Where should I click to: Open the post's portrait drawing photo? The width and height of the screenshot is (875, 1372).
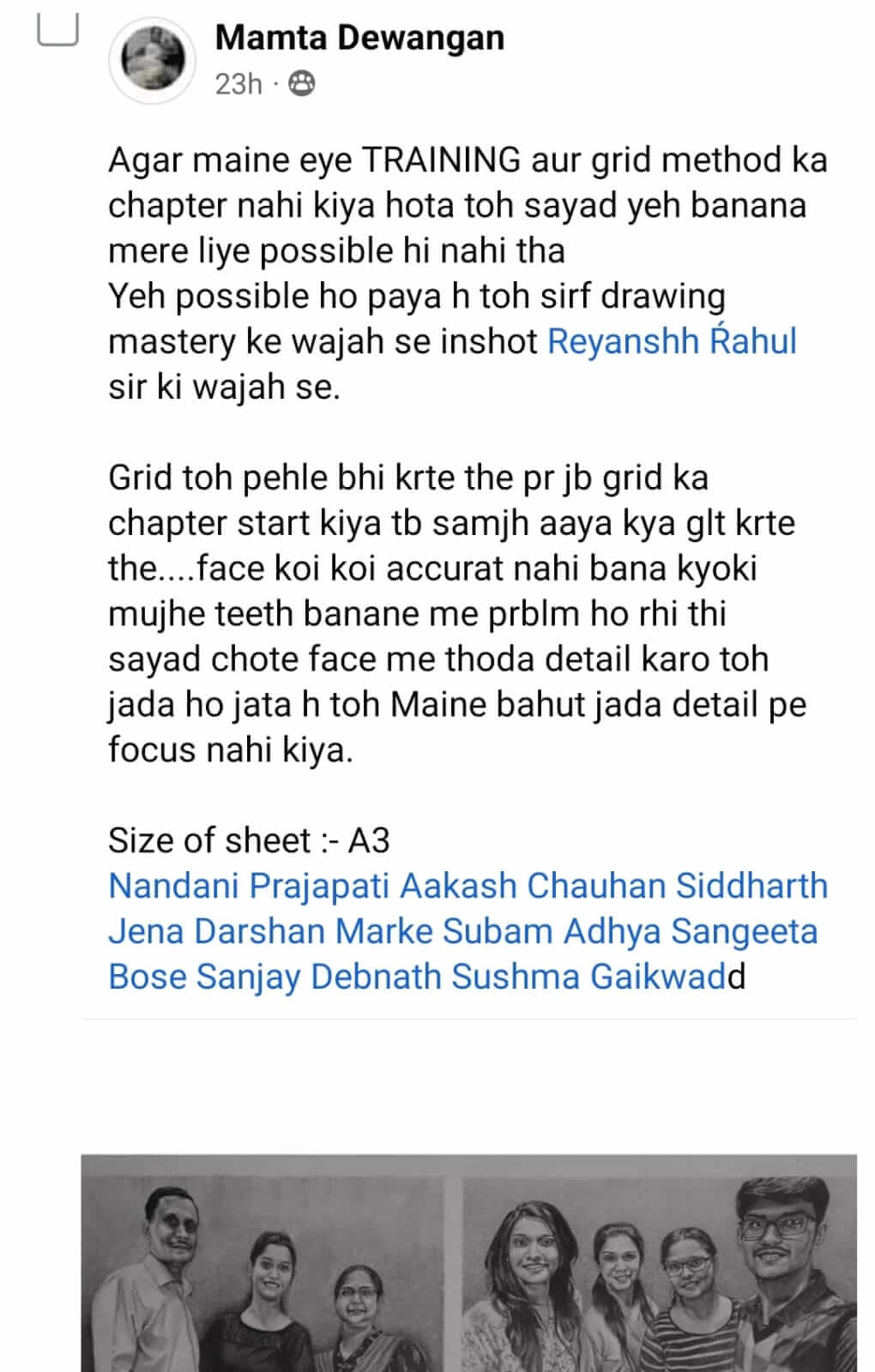coord(468,1262)
